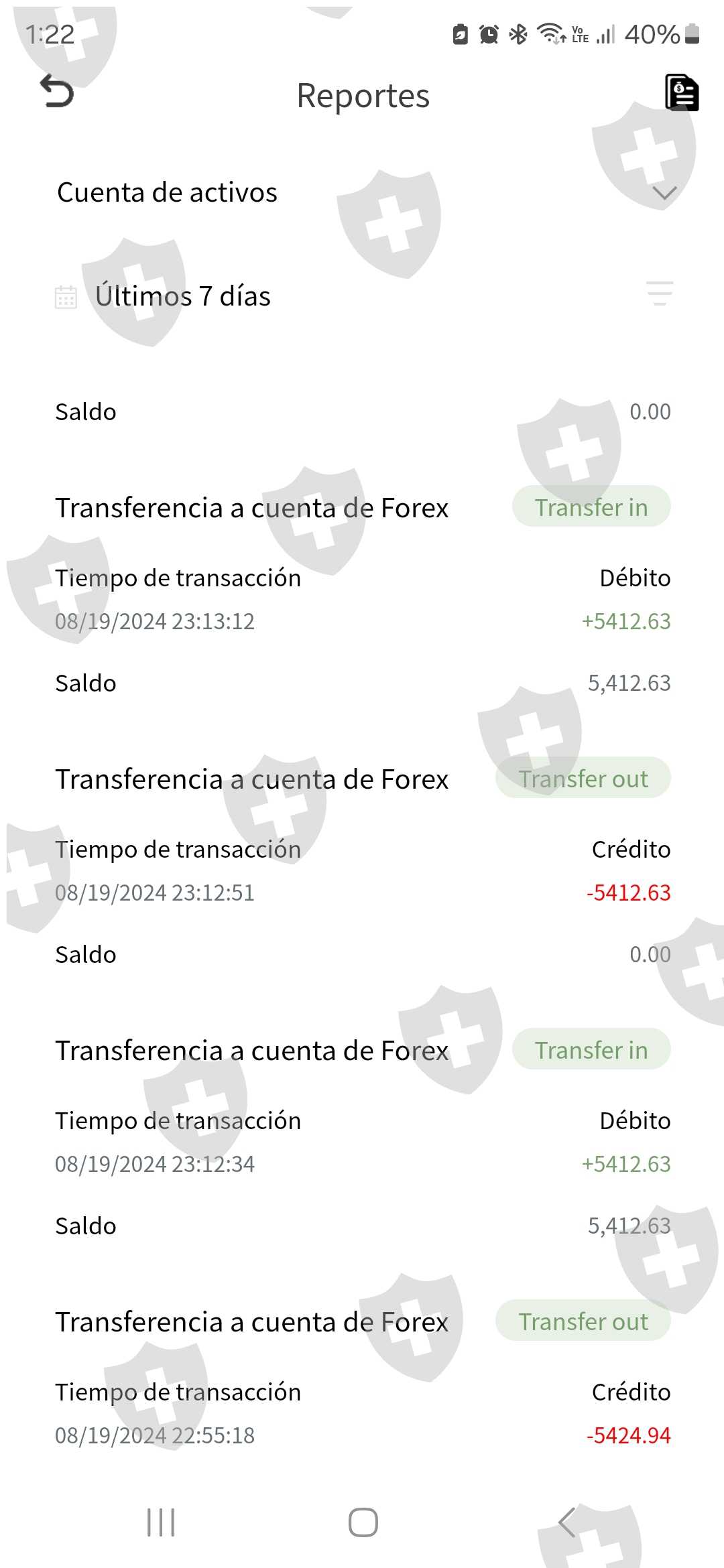Image resolution: width=724 pixels, height=1568 pixels.
Task: Open system recent apps
Action: [161, 1522]
